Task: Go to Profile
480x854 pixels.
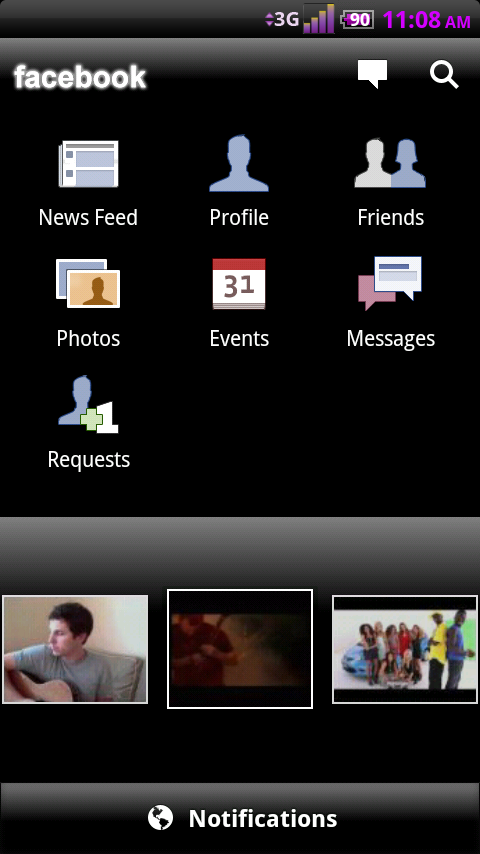Action: (239, 183)
